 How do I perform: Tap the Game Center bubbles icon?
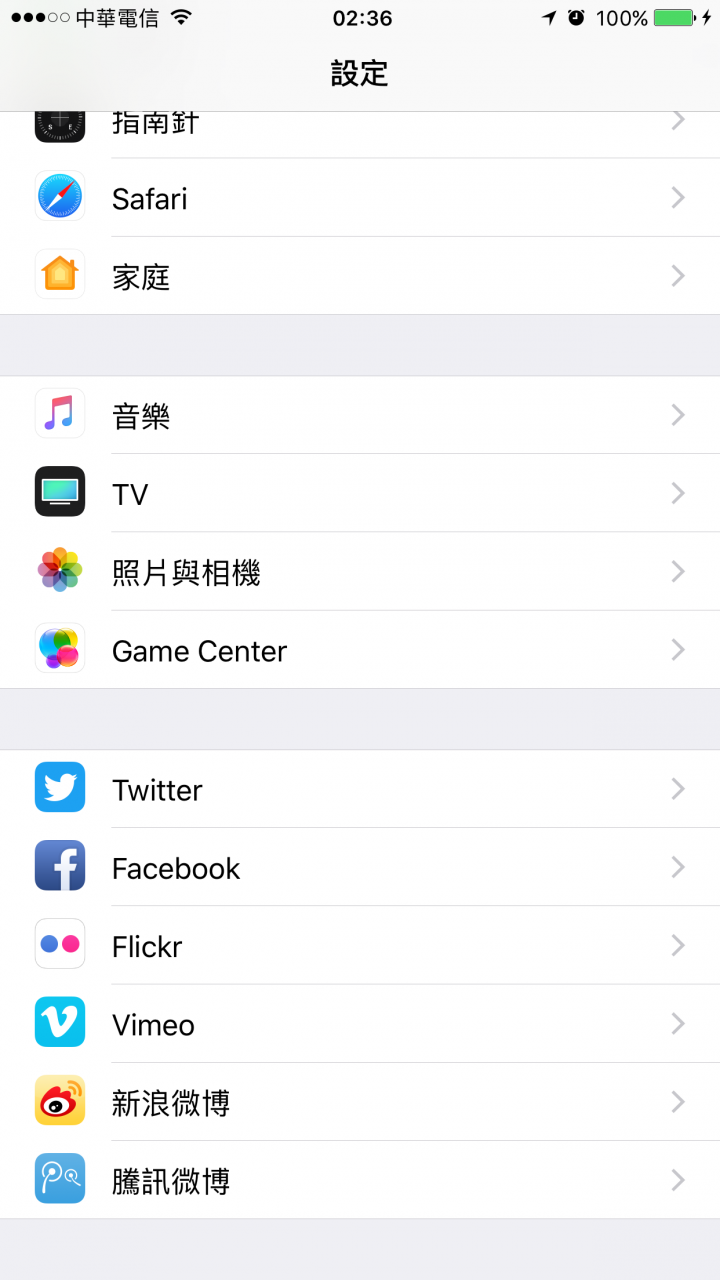pyautogui.click(x=59, y=648)
